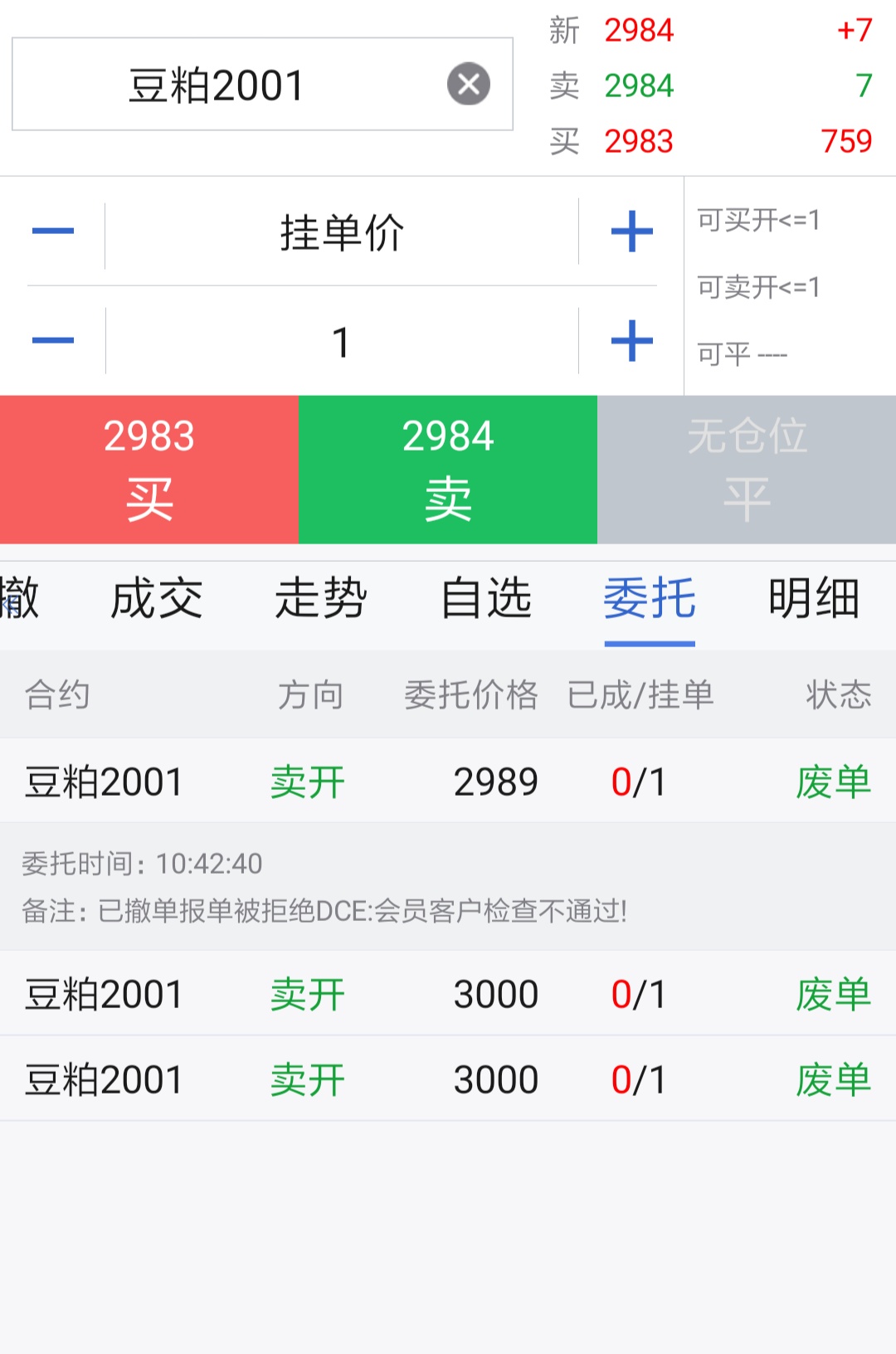Place a 卖 order at 2984
The image size is (896, 1354).
(448, 470)
